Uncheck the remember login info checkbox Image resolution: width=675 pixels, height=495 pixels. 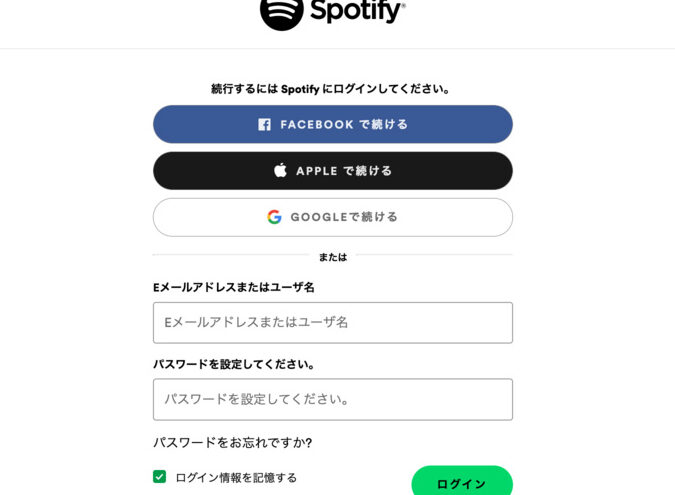click(160, 477)
